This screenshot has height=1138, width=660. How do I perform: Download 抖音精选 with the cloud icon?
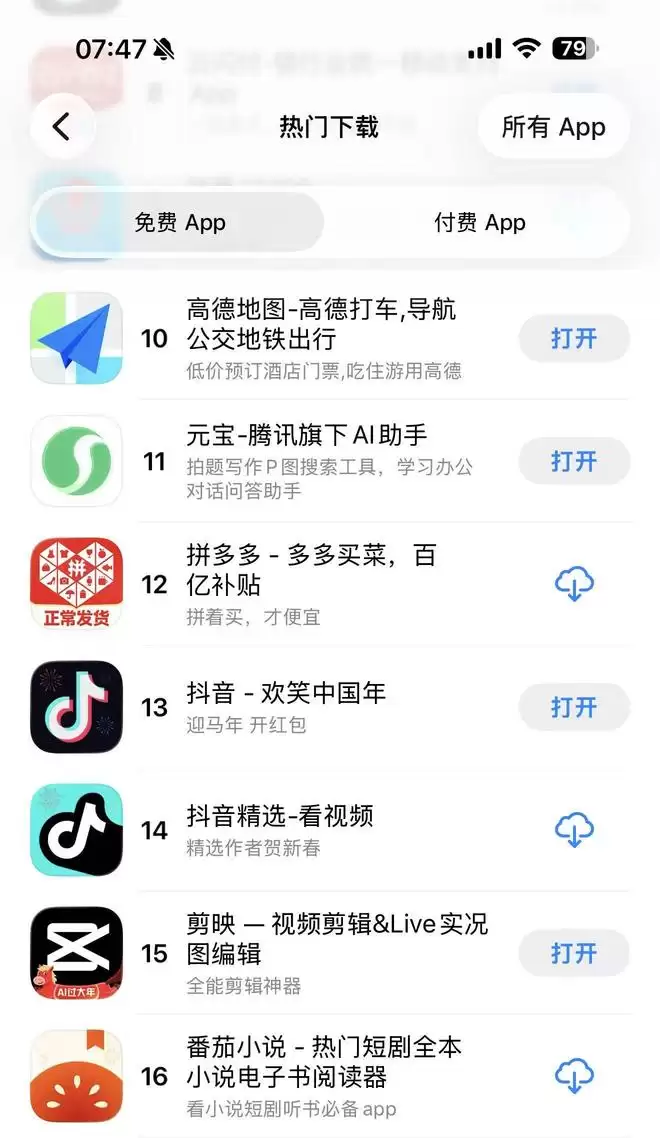(574, 830)
